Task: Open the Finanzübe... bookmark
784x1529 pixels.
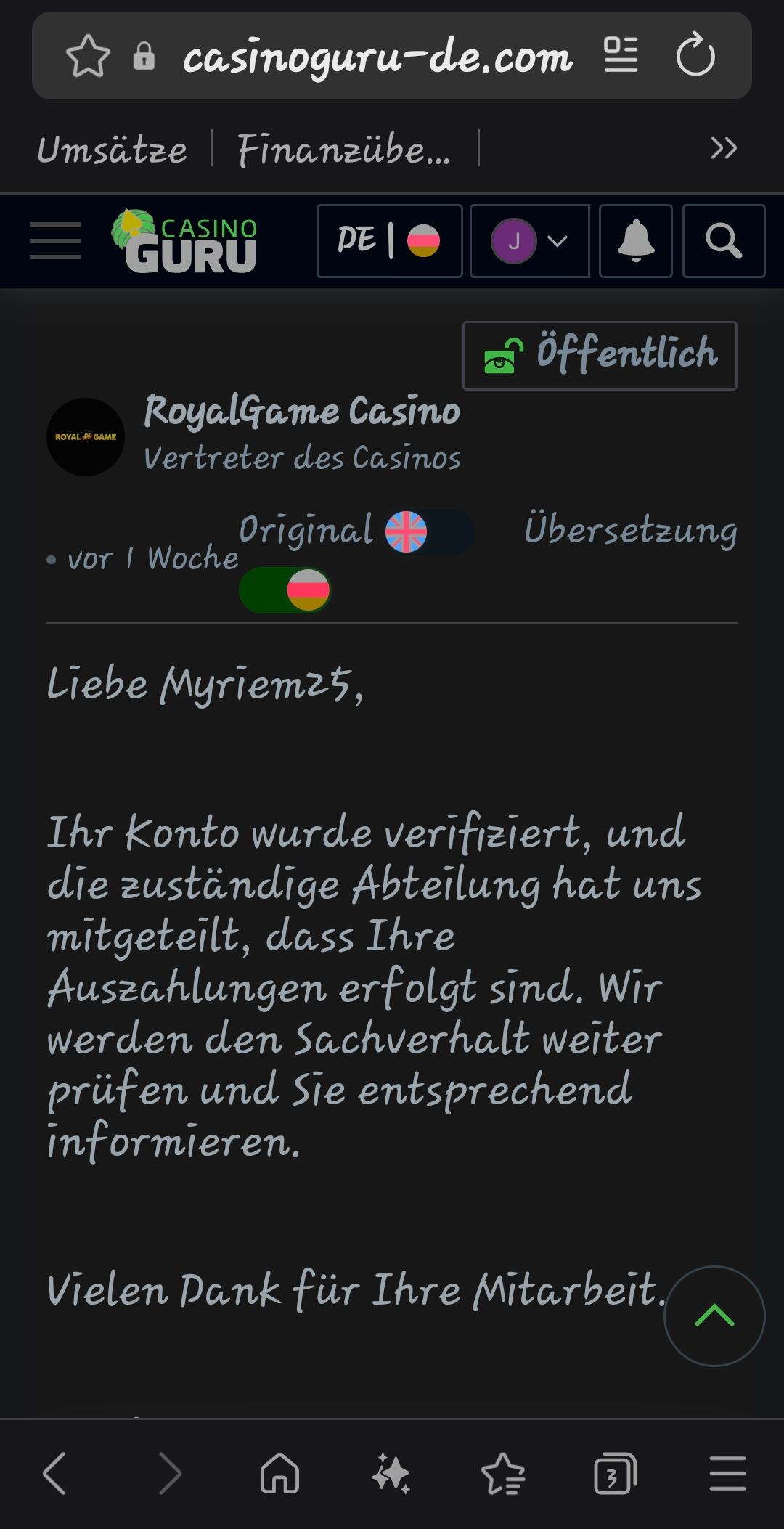Action: coord(344,150)
